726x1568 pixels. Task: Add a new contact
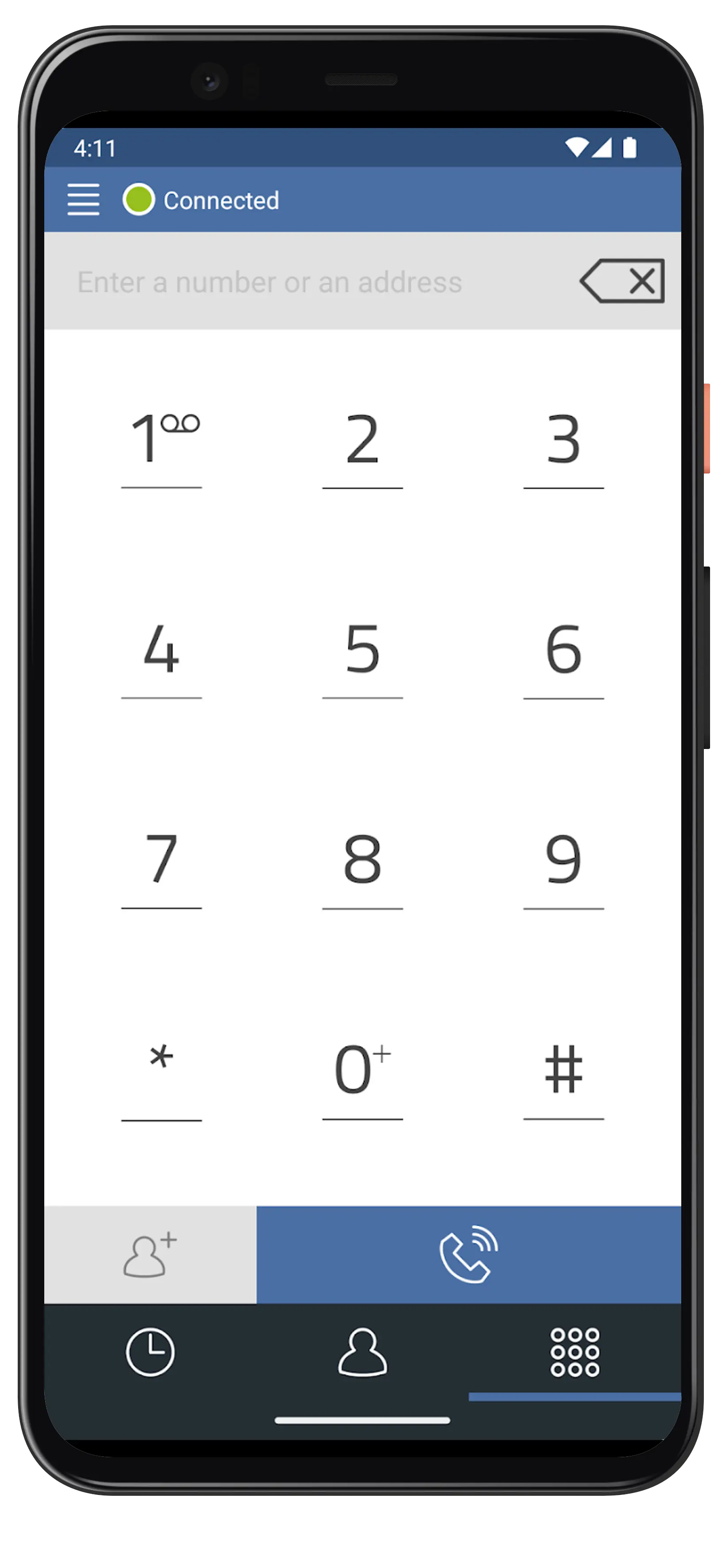tap(151, 1254)
